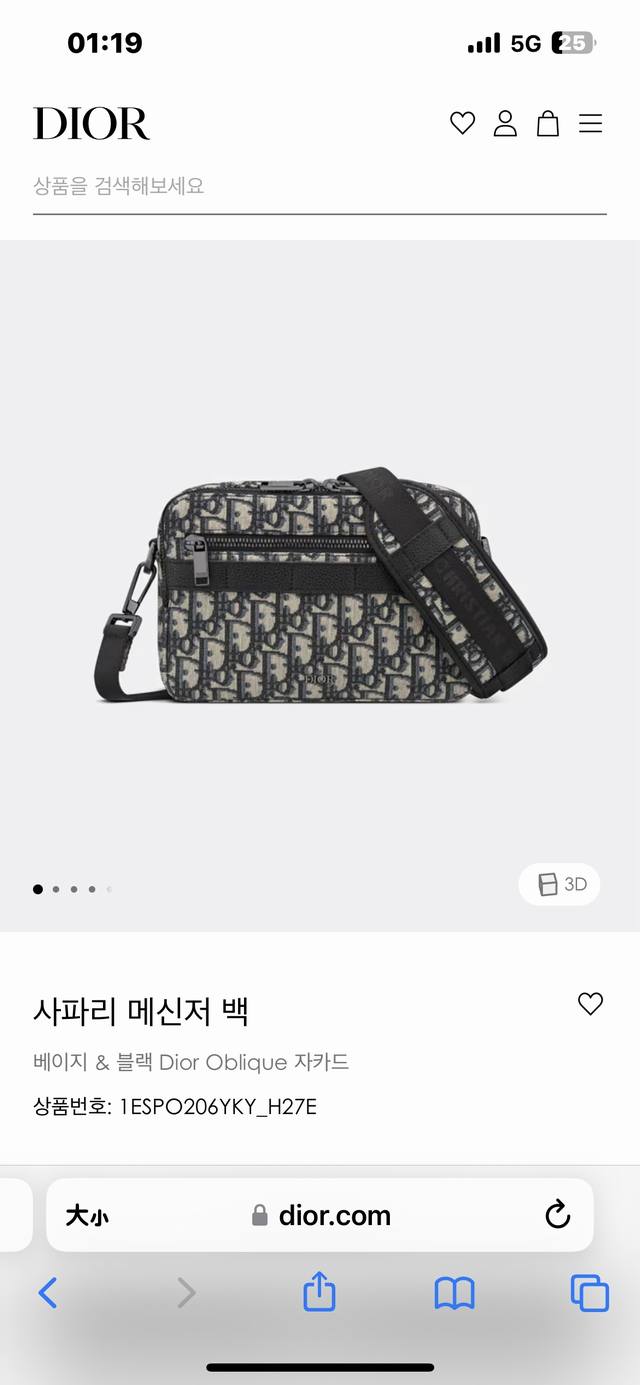Open the wishlist heart in the header
Image resolution: width=640 pixels, height=1385 pixels.
tap(462, 123)
